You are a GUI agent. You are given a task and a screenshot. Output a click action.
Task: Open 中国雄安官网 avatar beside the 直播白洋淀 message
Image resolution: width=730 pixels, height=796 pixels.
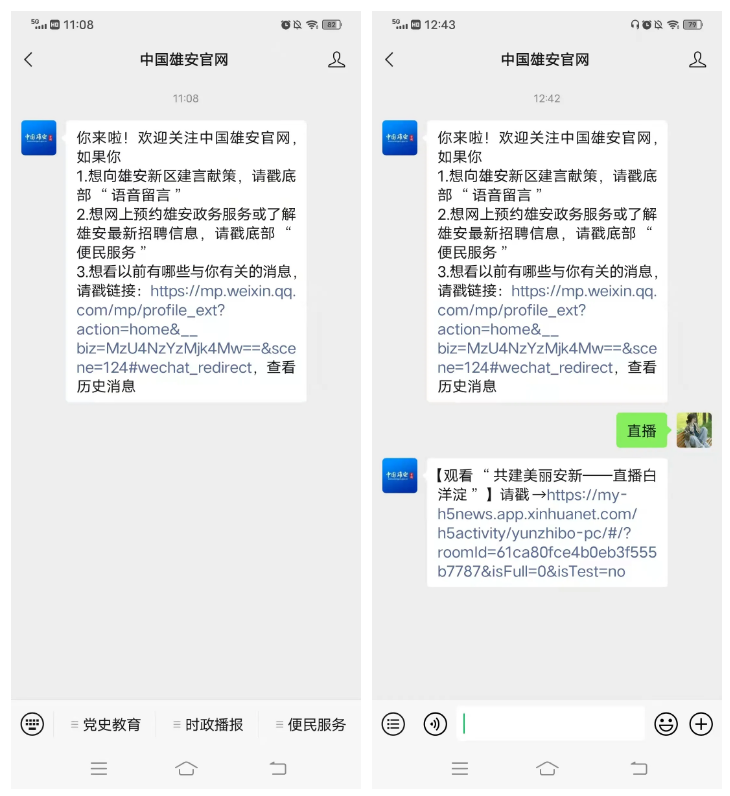(x=400, y=475)
